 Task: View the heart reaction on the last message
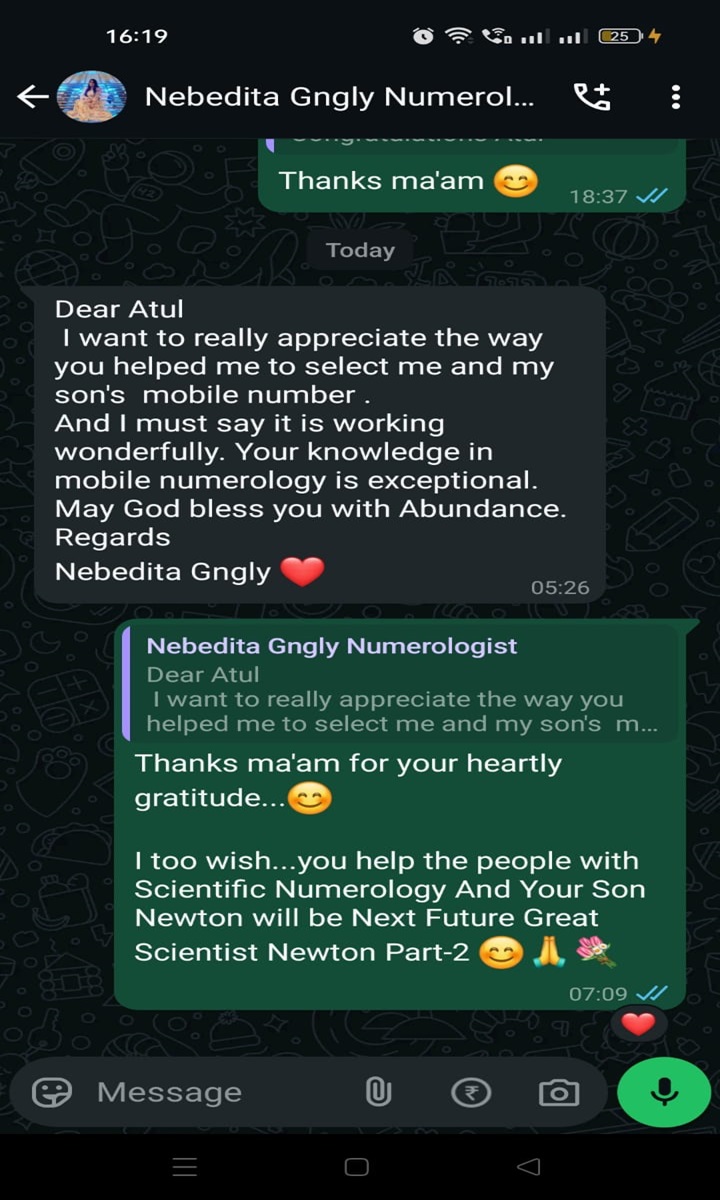click(638, 1023)
